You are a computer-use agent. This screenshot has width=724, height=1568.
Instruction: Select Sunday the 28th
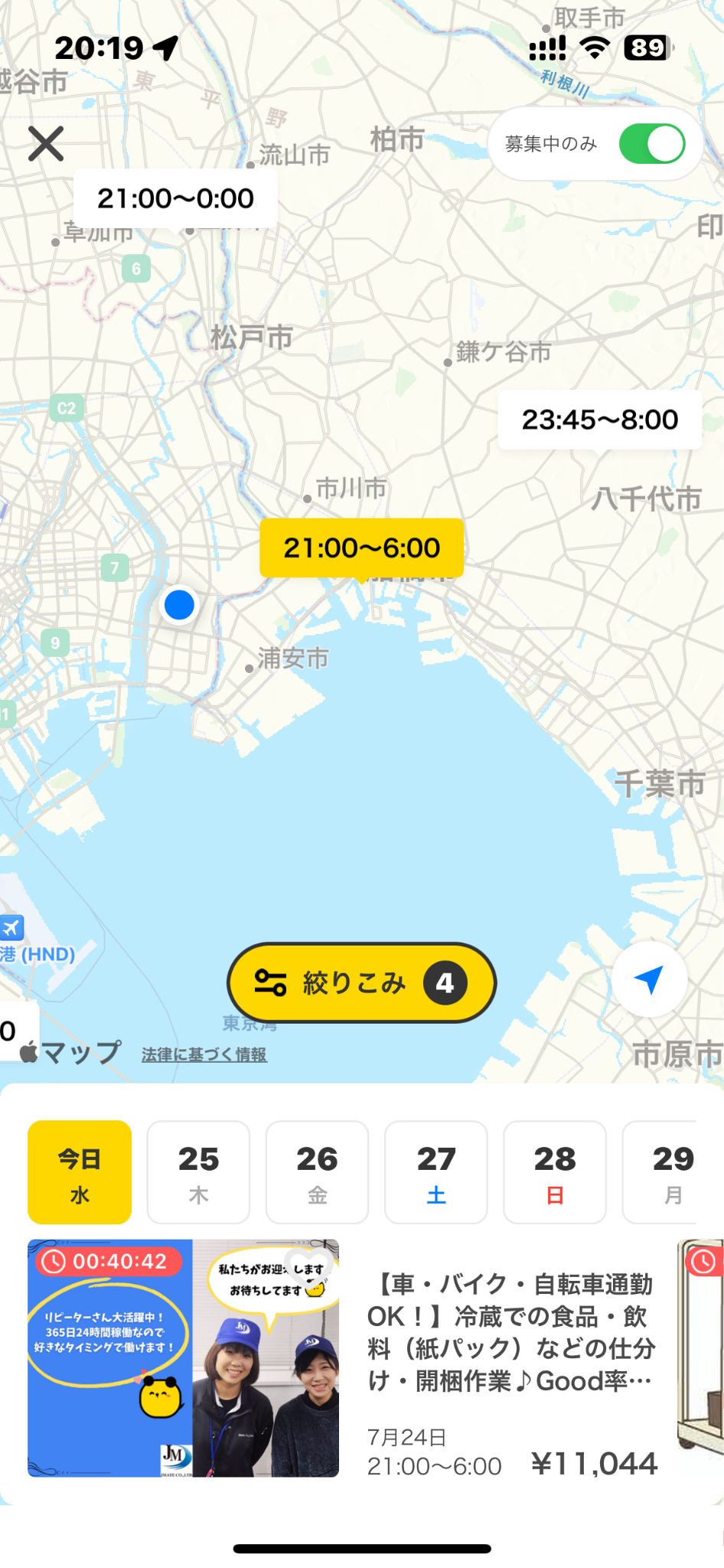tap(555, 1172)
